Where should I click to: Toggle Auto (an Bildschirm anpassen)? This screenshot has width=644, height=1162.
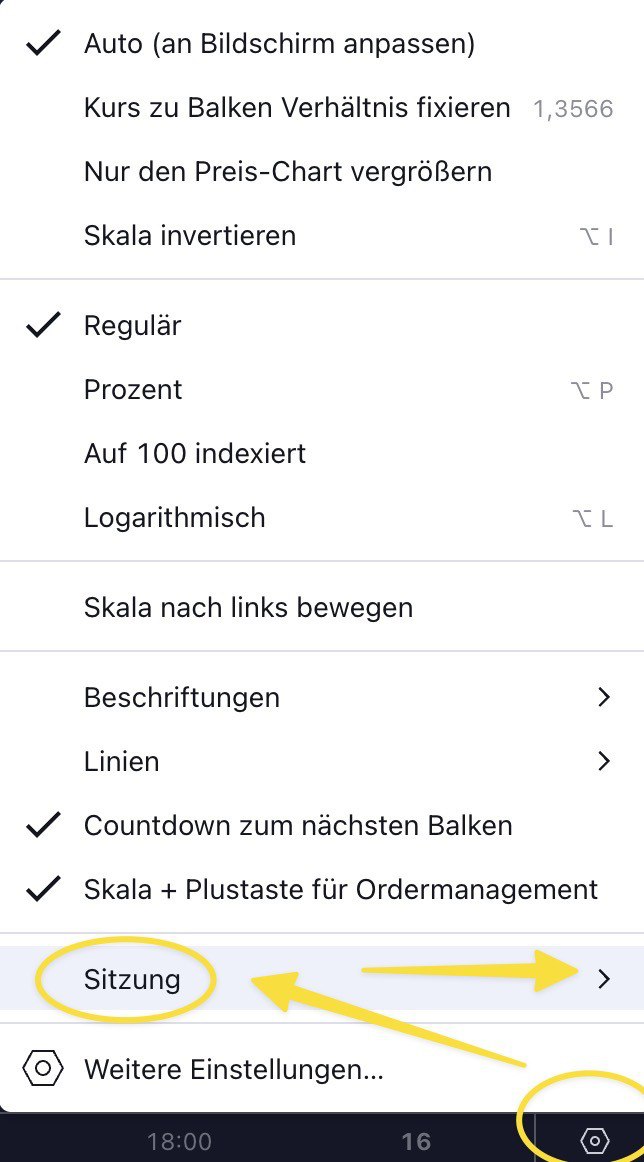click(279, 44)
